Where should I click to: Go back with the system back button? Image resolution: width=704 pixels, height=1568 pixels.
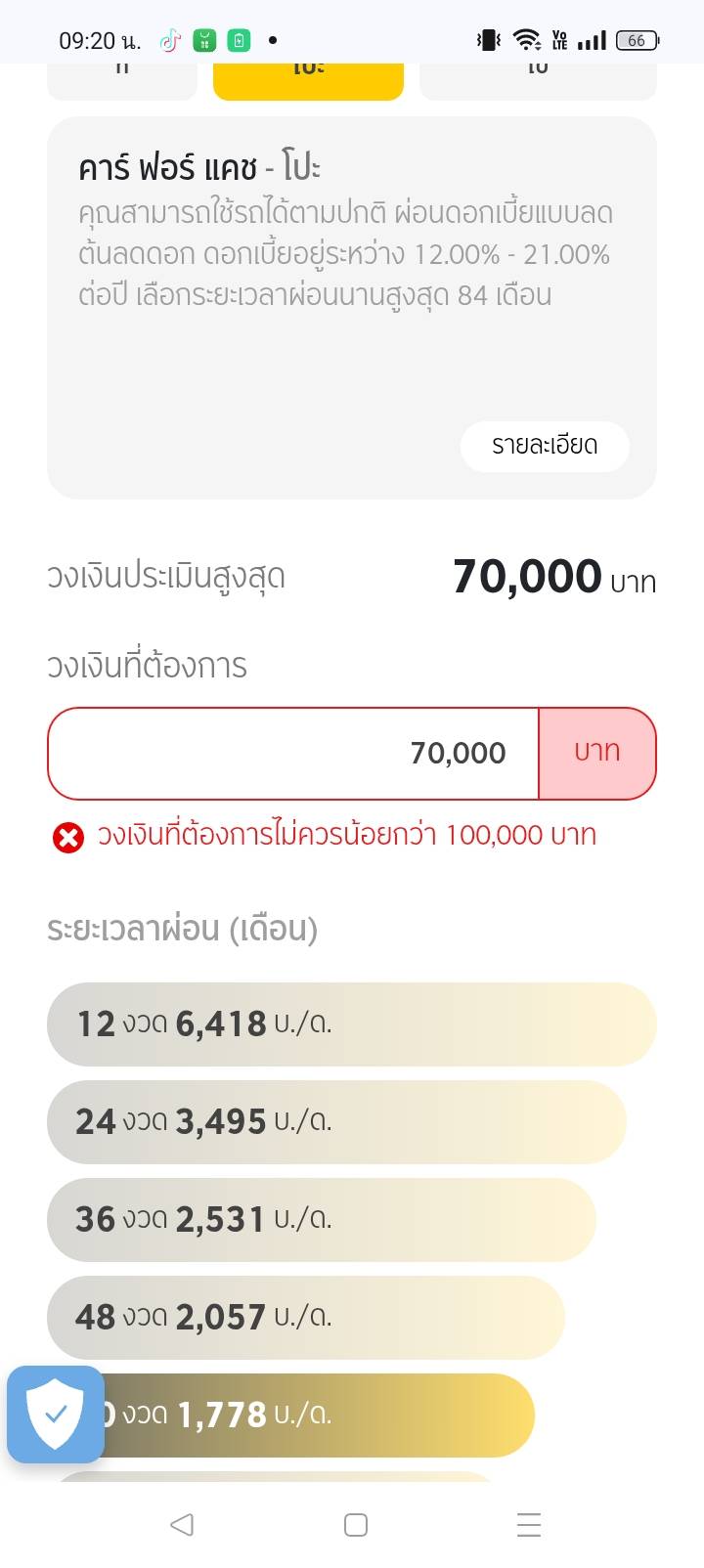coord(182,1524)
